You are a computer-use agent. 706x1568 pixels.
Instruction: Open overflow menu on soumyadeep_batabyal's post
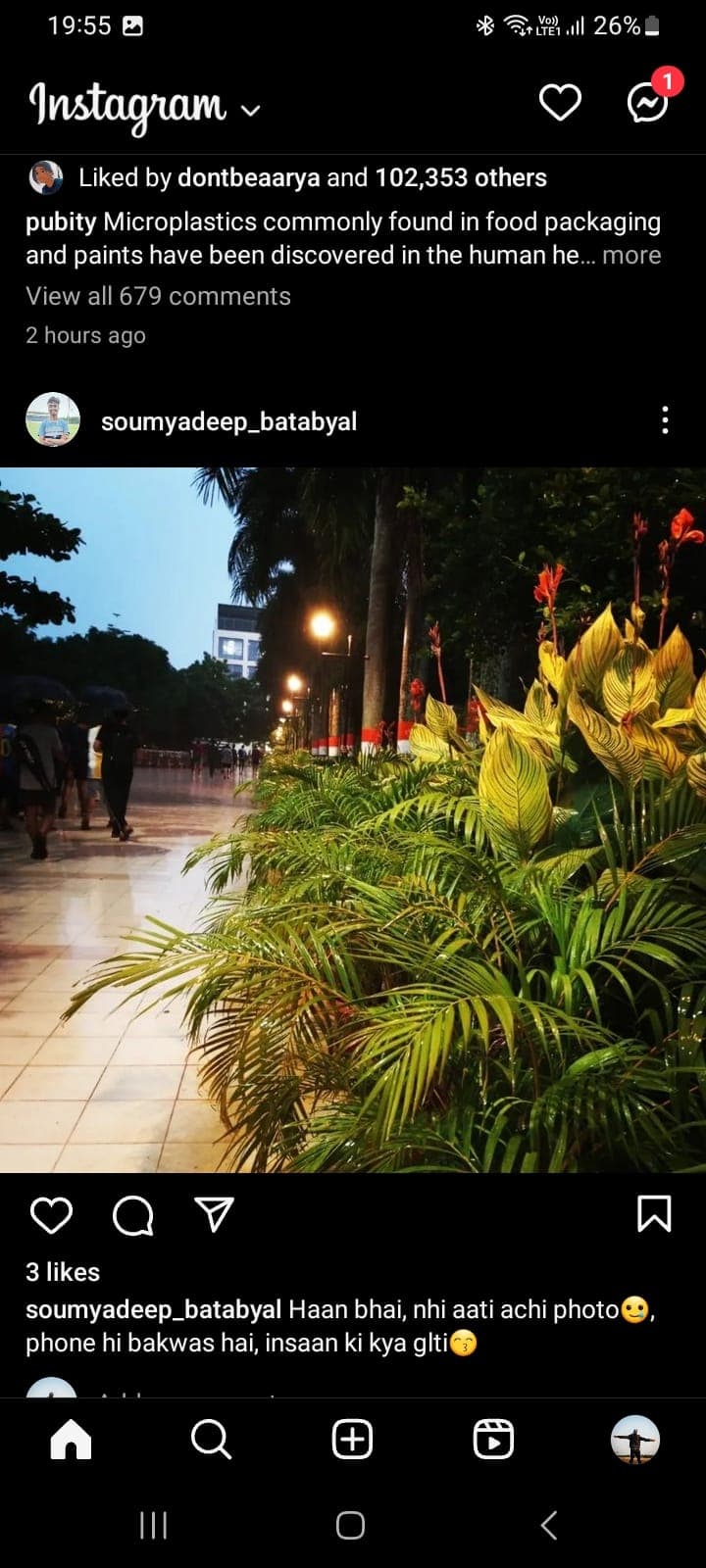(x=665, y=420)
